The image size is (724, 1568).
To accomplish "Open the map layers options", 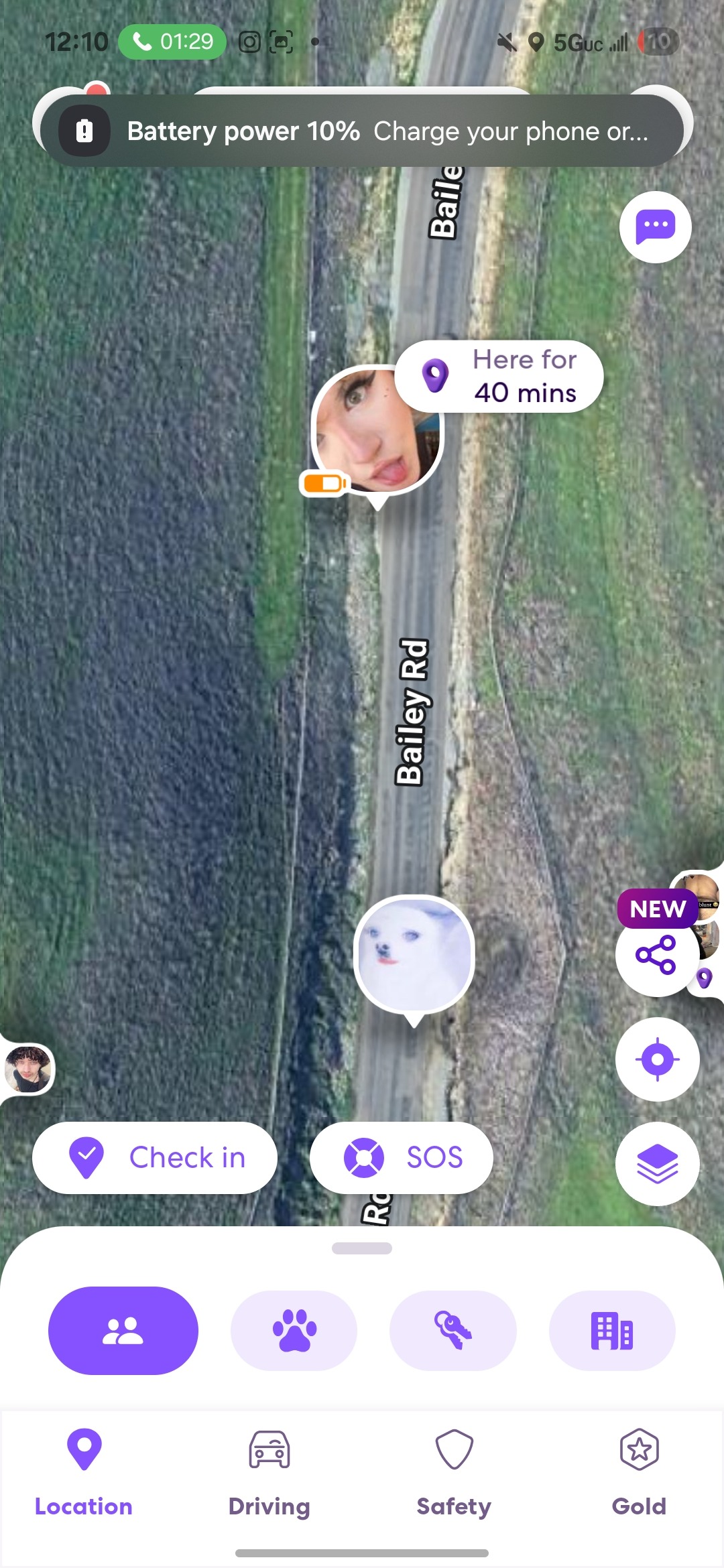I will (657, 1164).
